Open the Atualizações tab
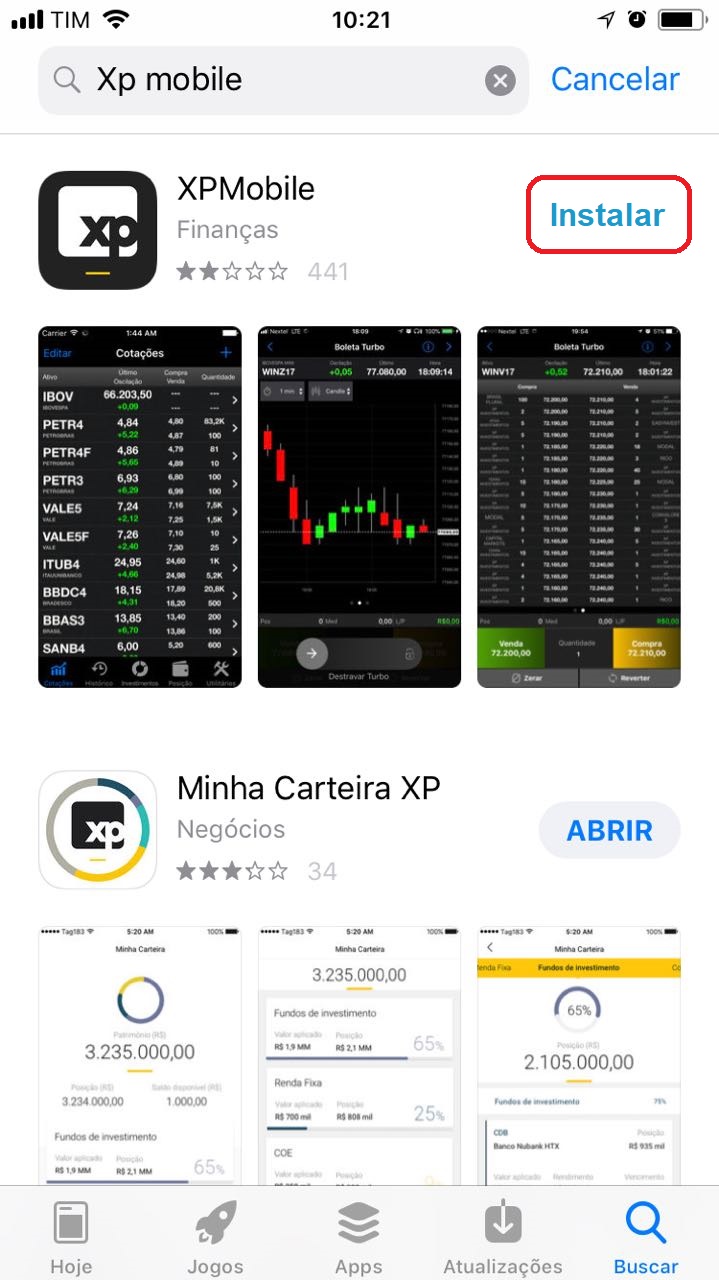719x1280 pixels. [x=503, y=1236]
